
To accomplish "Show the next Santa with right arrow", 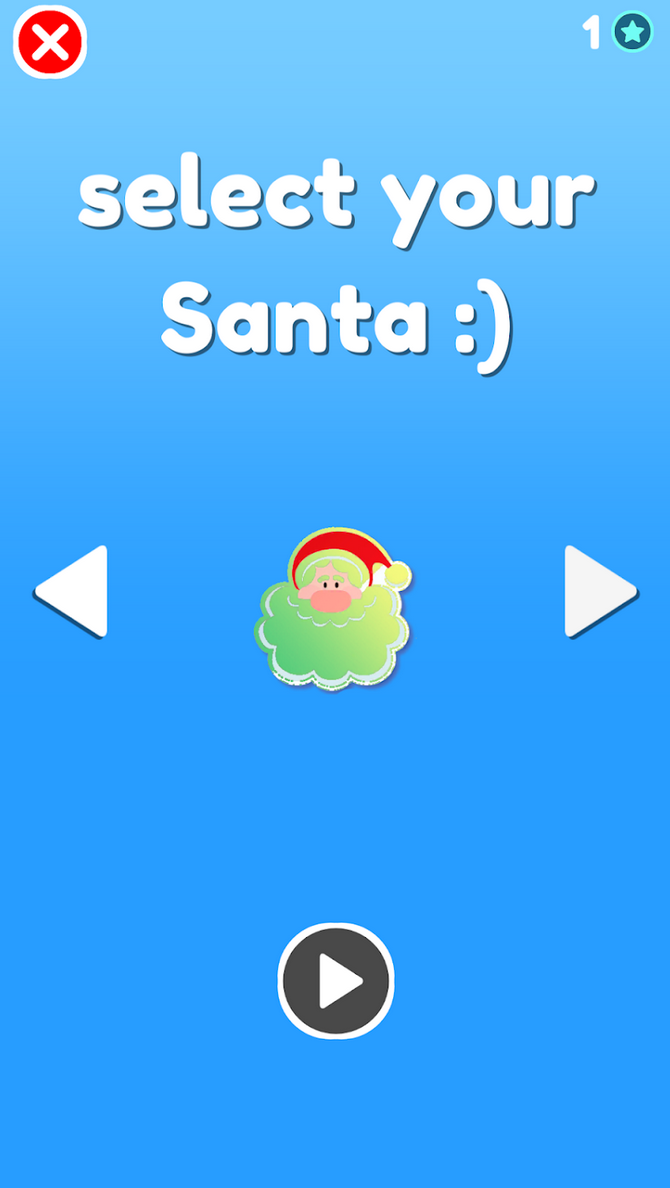I will (600, 591).
